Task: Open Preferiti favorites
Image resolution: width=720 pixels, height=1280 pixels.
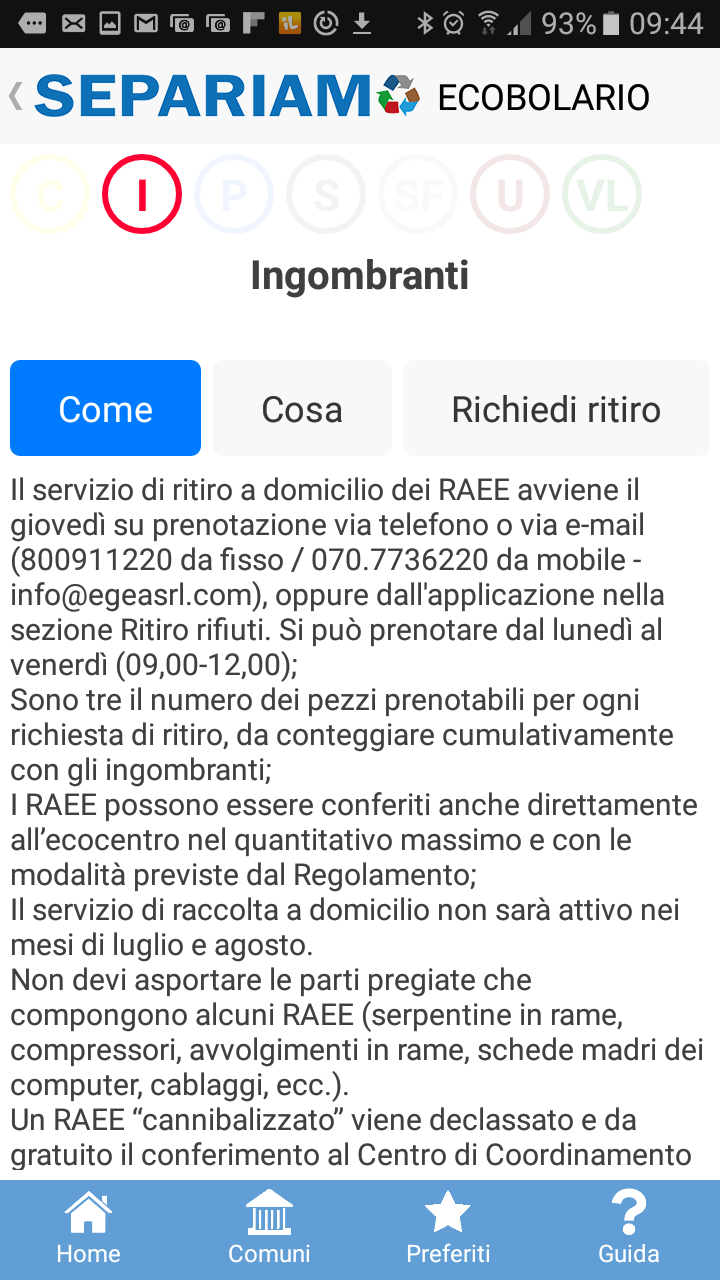Action: pyautogui.click(x=448, y=1229)
